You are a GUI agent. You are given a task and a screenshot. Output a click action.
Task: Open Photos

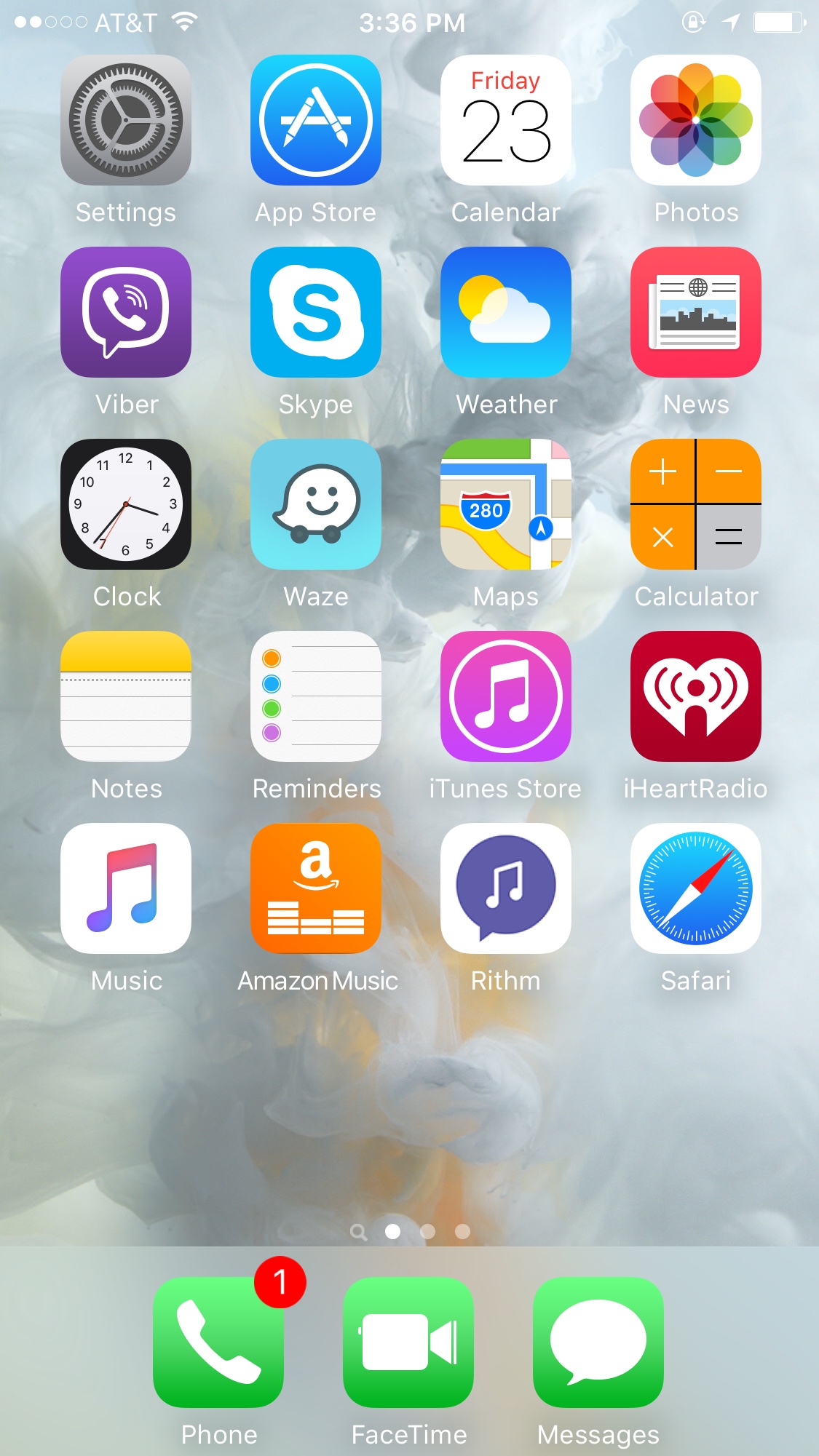click(x=696, y=120)
